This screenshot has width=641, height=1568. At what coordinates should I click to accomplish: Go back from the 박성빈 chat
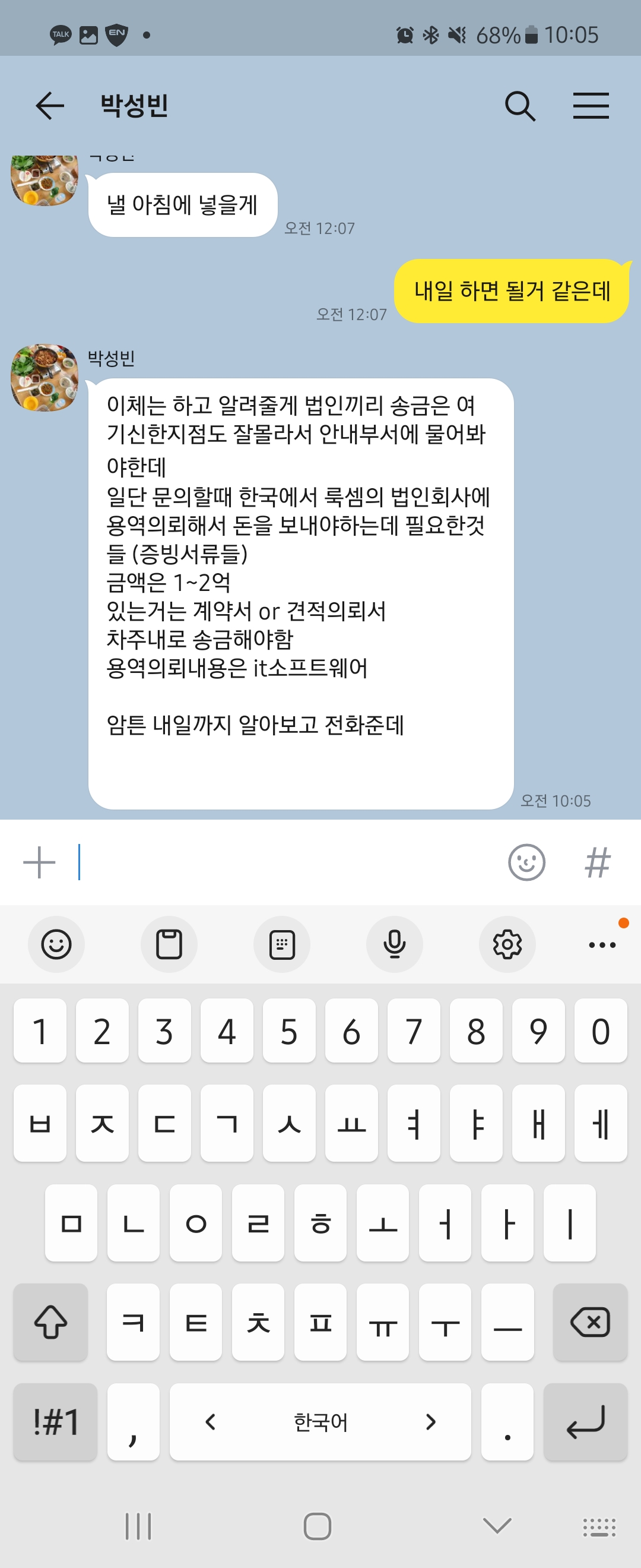point(50,106)
